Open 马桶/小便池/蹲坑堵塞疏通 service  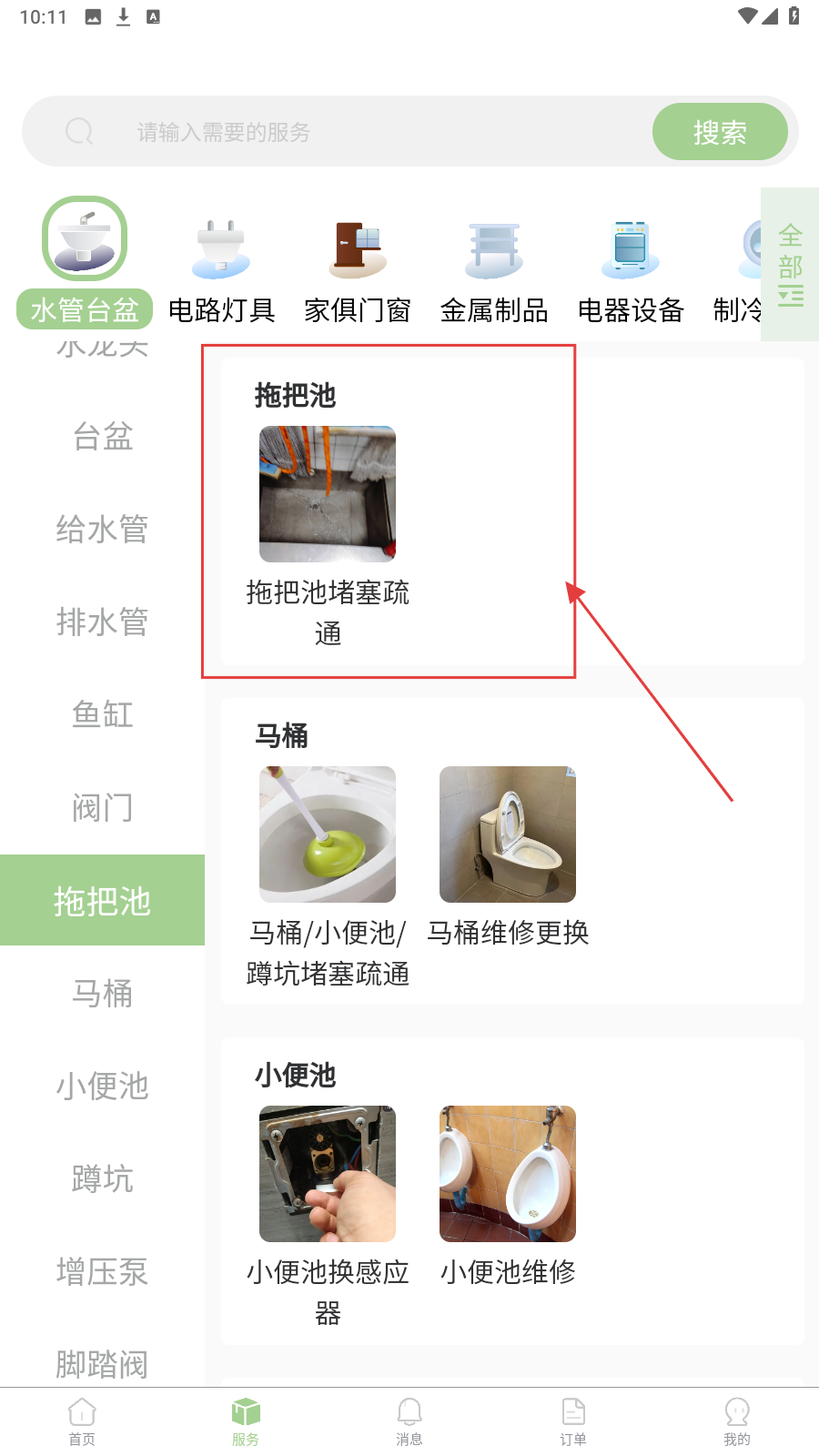pos(328,874)
